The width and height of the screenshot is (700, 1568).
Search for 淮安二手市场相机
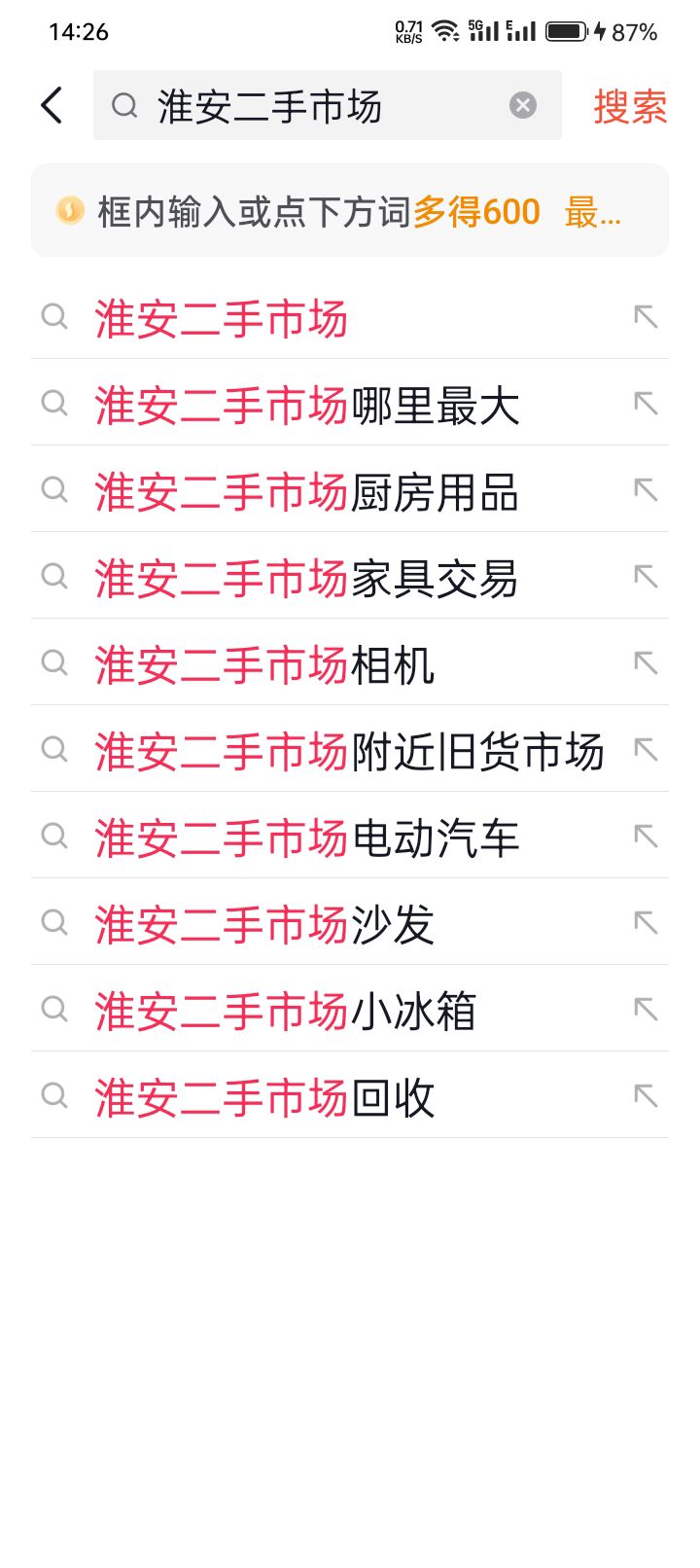[x=350, y=662]
